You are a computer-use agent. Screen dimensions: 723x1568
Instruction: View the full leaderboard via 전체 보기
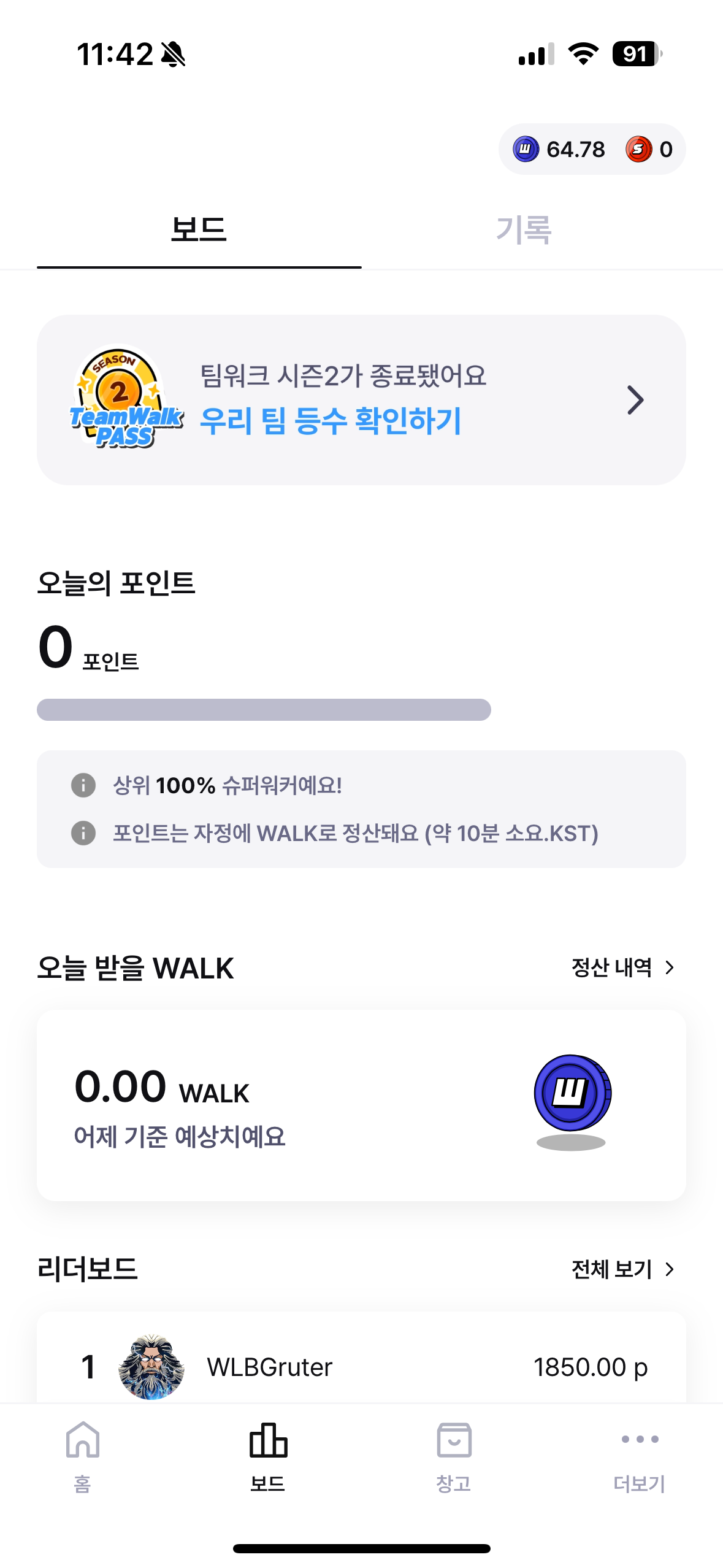coord(622,1269)
